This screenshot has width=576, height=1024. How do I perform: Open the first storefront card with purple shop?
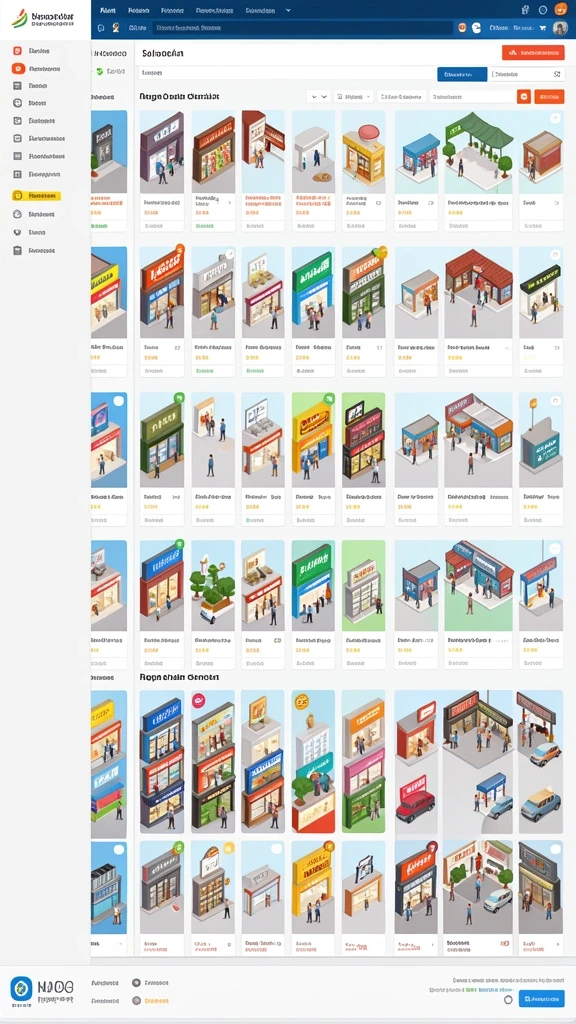pyautogui.click(x=162, y=170)
